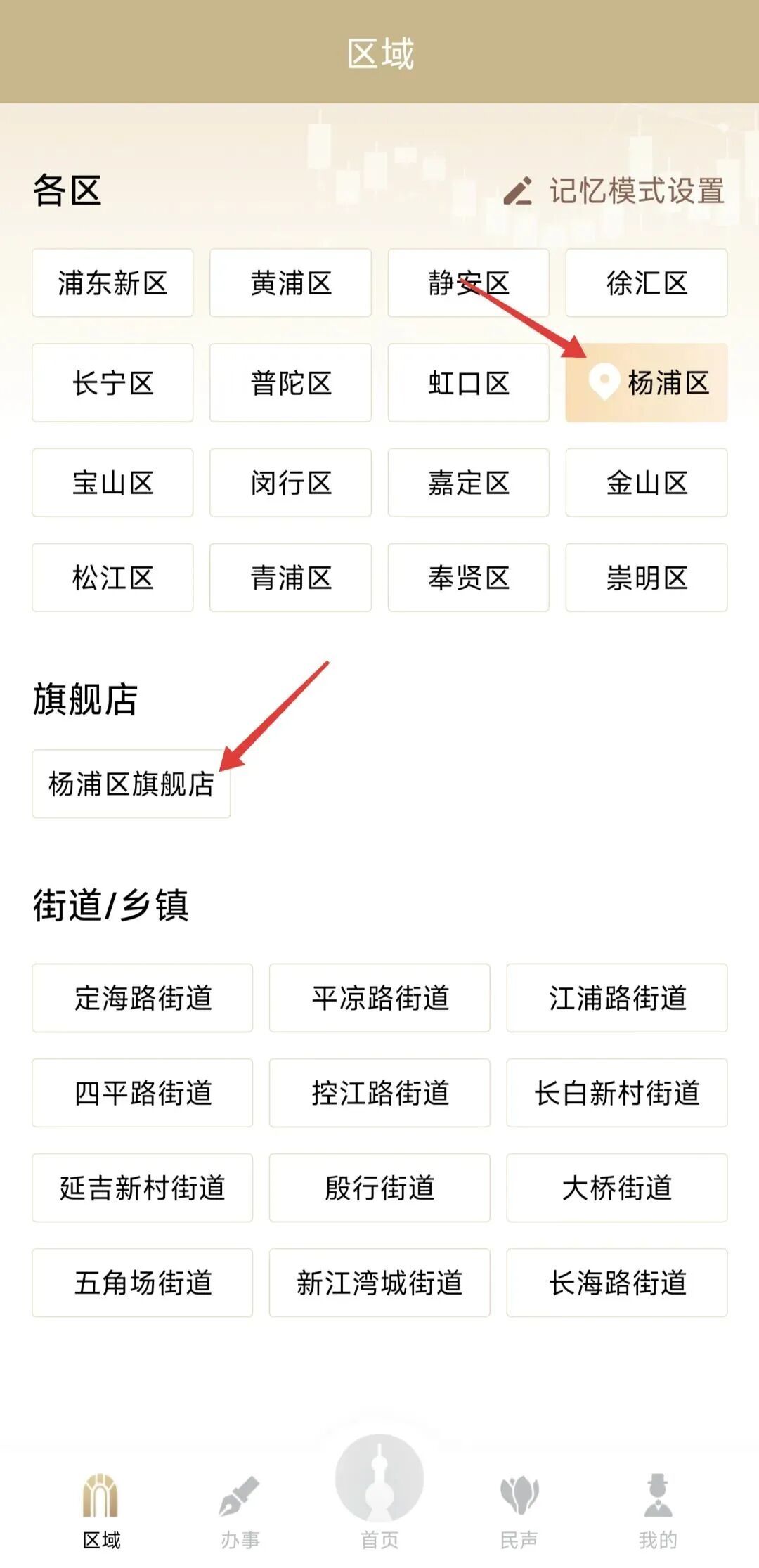Select 定海路街道 subdistrict
The image size is (759, 1568).
tap(142, 998)
